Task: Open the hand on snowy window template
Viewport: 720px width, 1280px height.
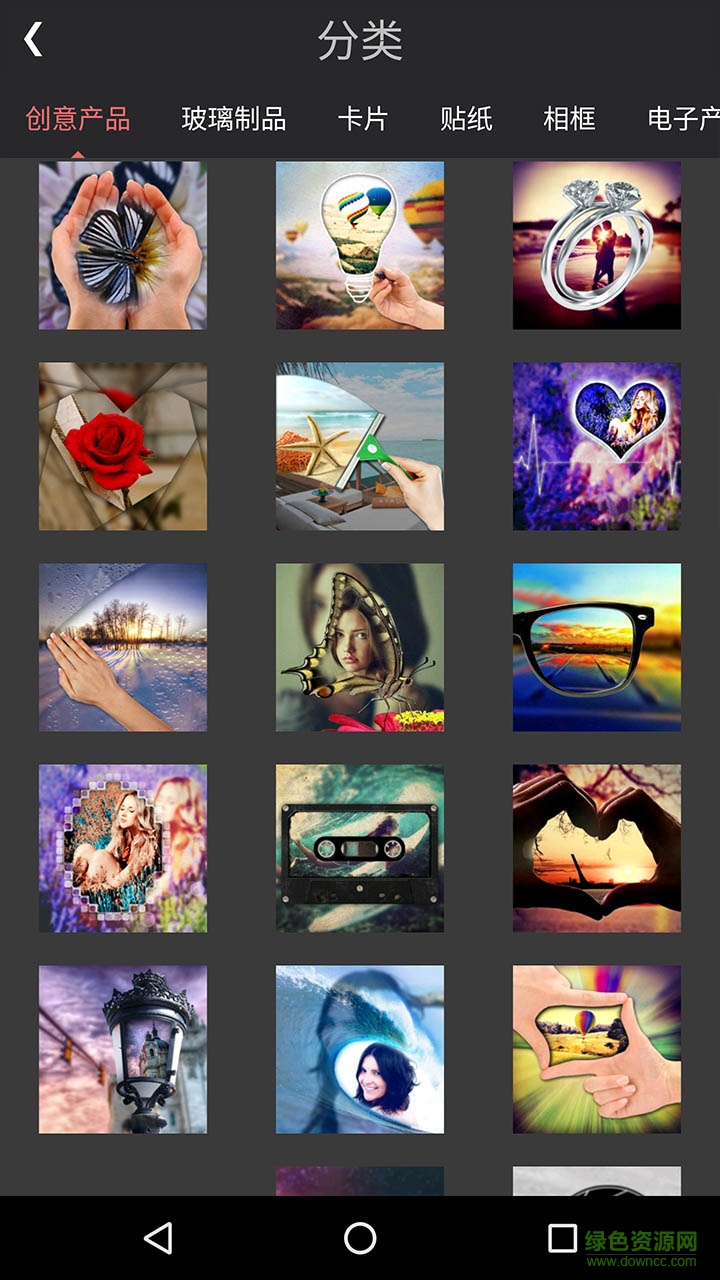Action: [x=123, y=647]
